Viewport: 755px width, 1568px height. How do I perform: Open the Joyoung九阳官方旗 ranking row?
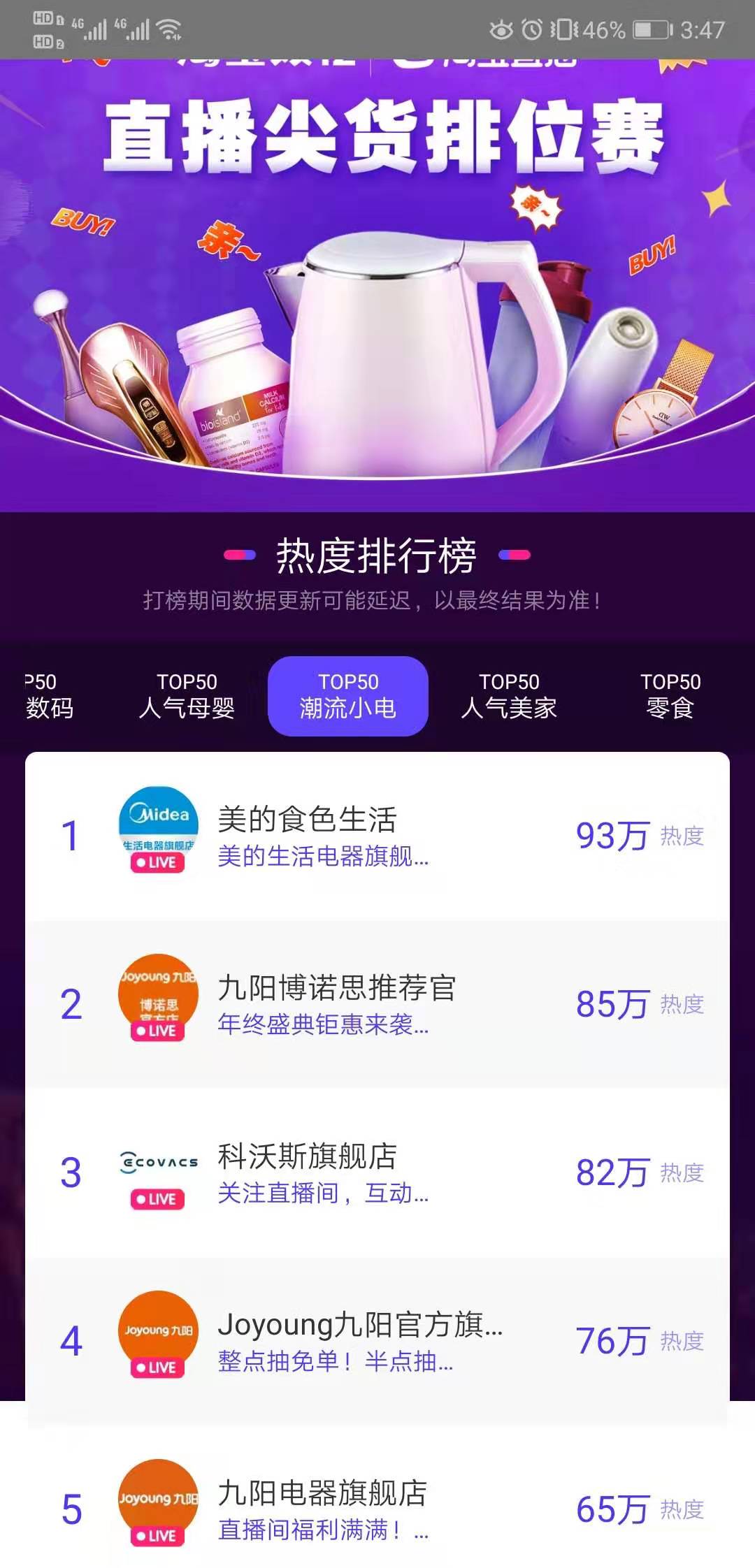click(377, 1341)
